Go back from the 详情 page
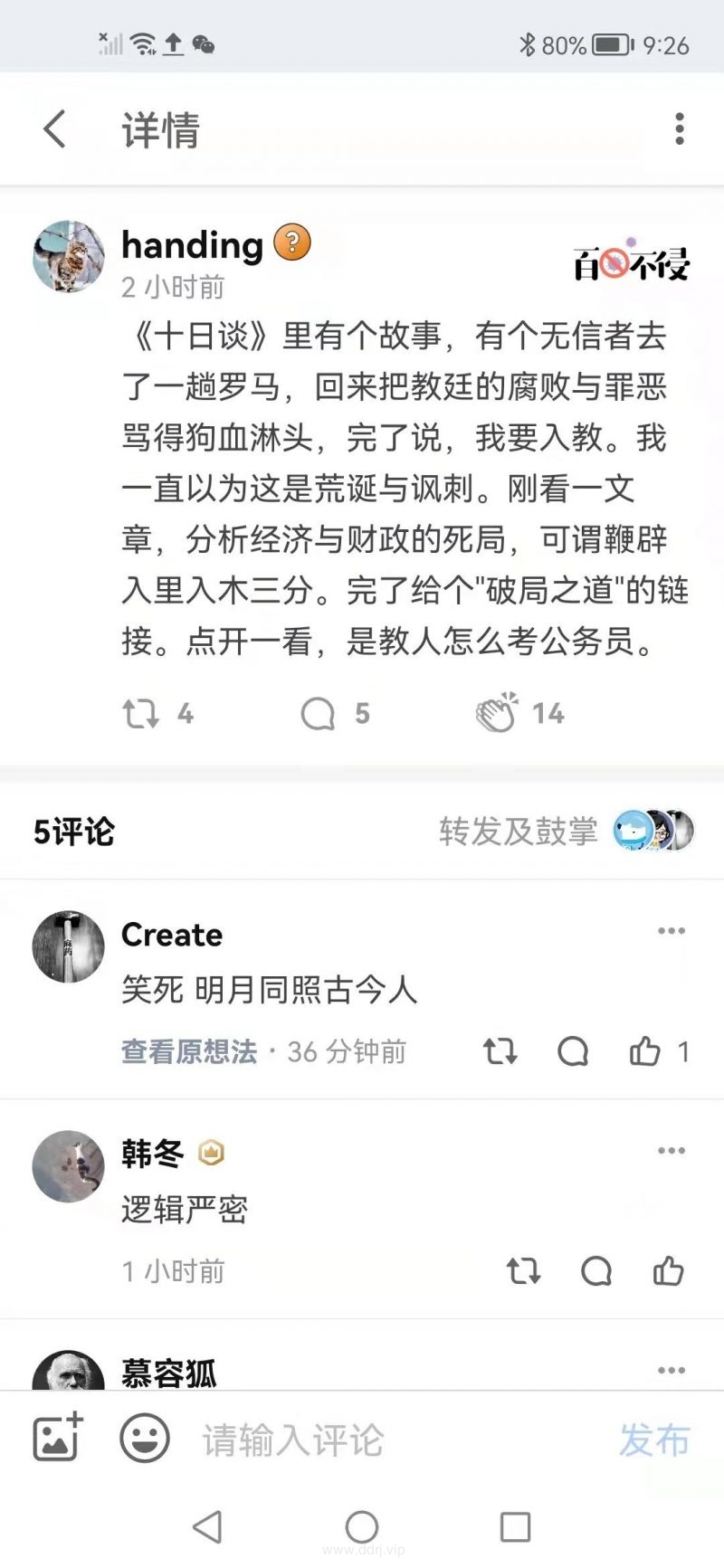 tap(55, 128)
